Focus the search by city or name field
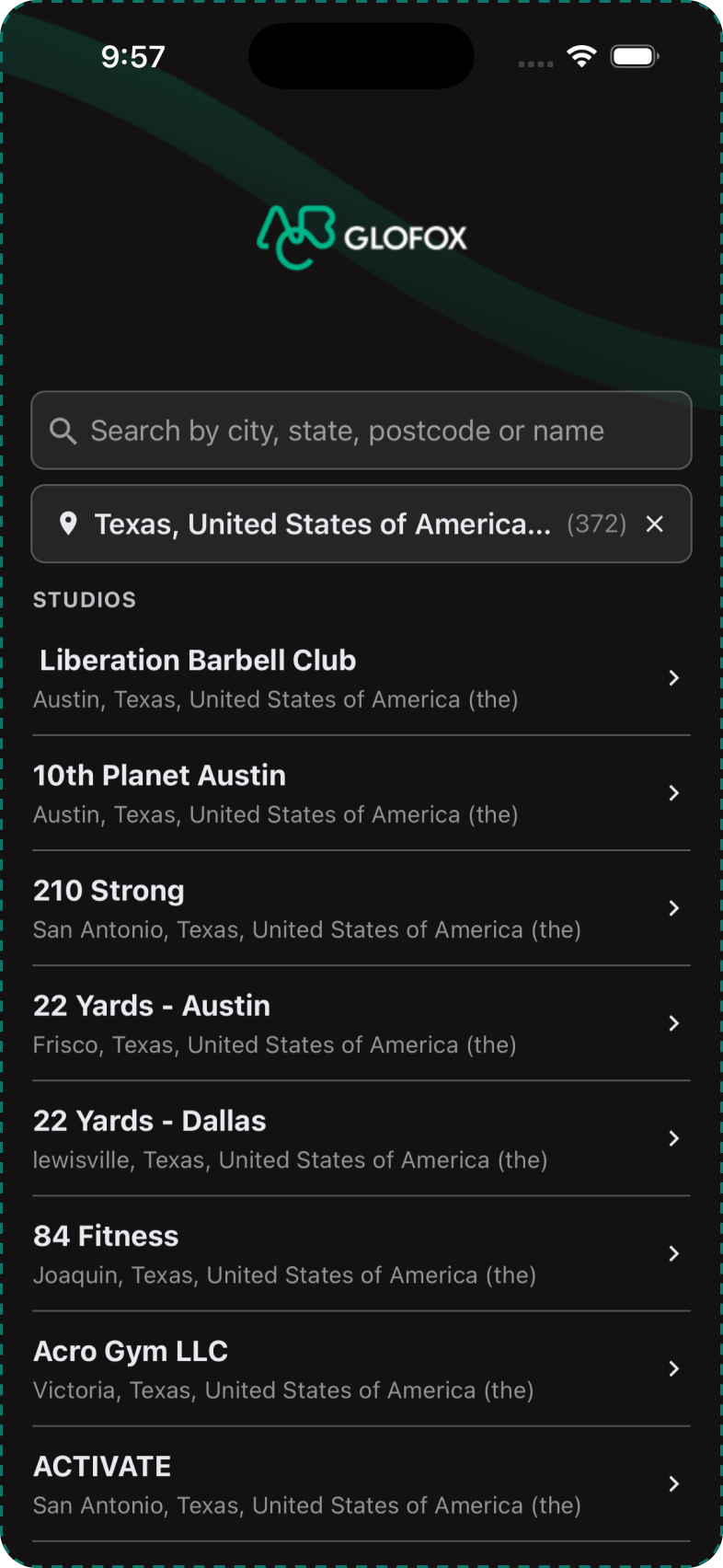Image resolution: width=723 pixels, height=1568 pixels. coord(361,431)
